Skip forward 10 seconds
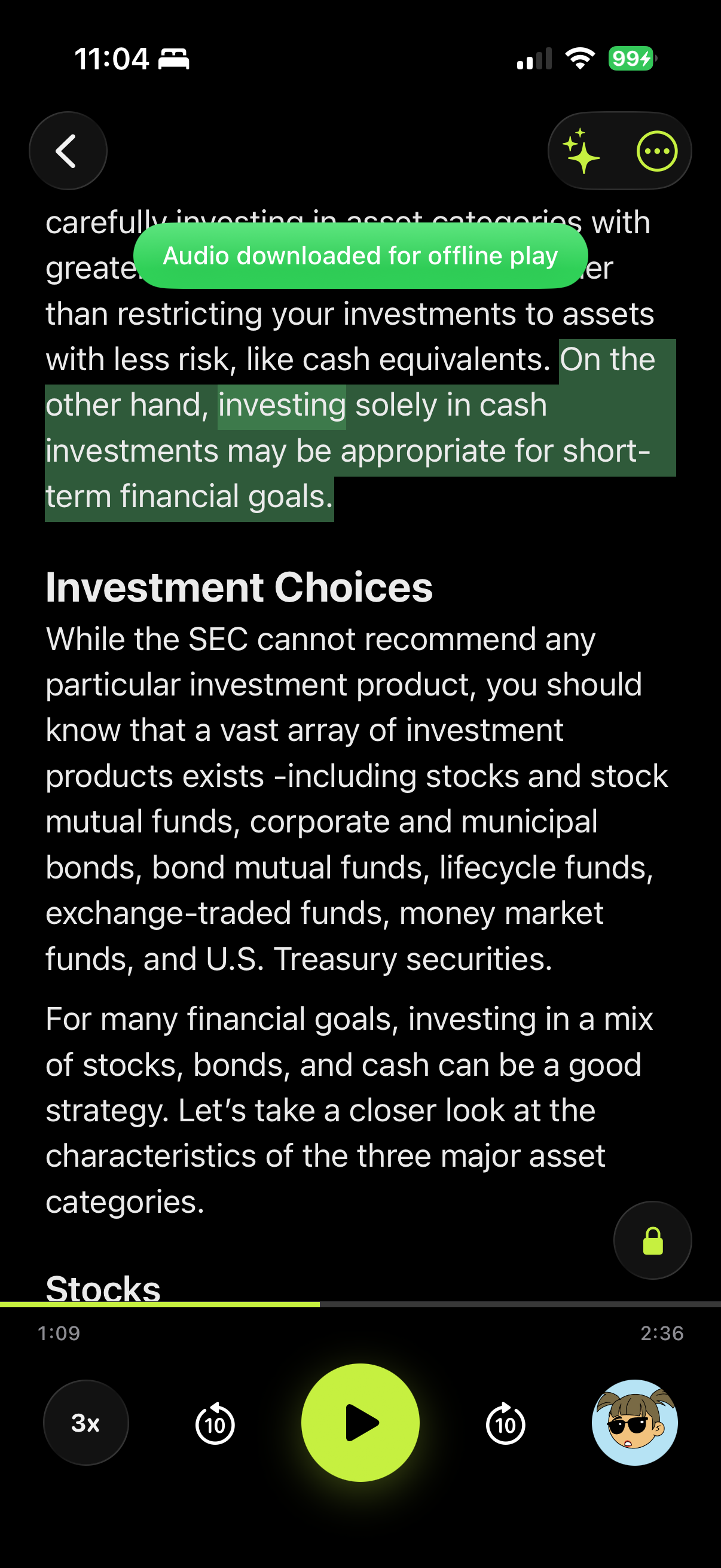 pyautogui.click(x=505, y=1424)
